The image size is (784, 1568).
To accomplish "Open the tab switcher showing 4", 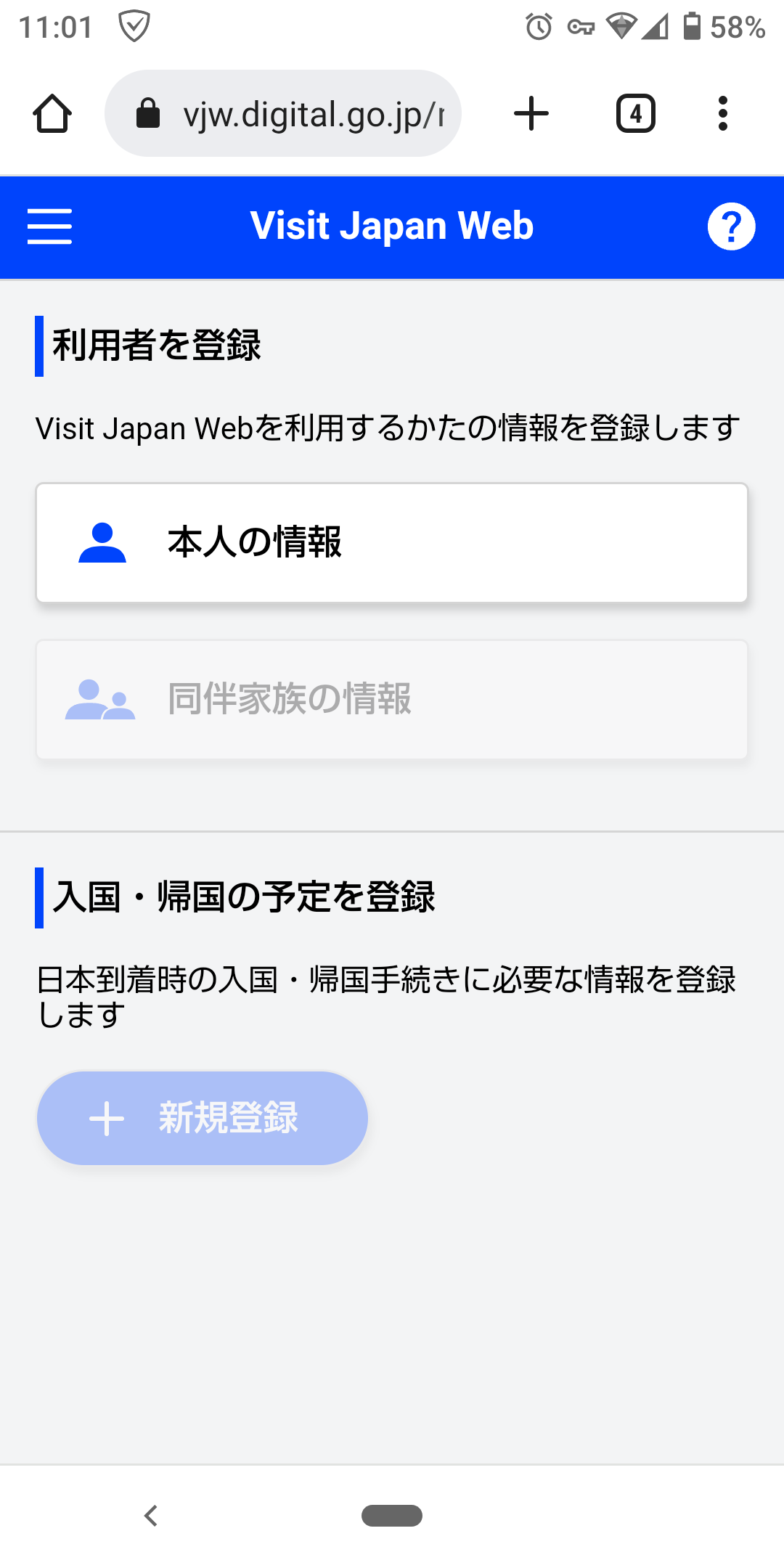I will (x=635, y=114).
